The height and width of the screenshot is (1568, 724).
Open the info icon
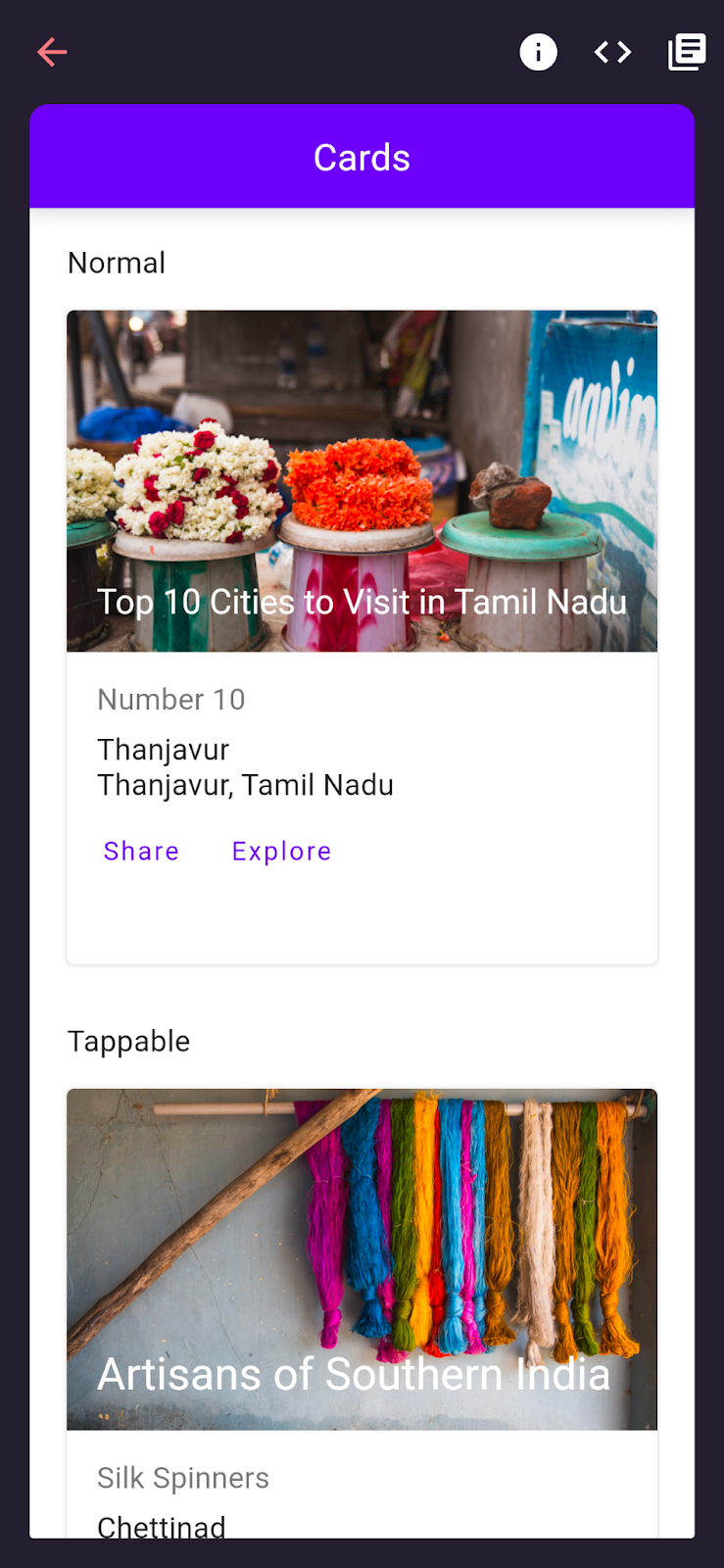click(x=538, y=52)
